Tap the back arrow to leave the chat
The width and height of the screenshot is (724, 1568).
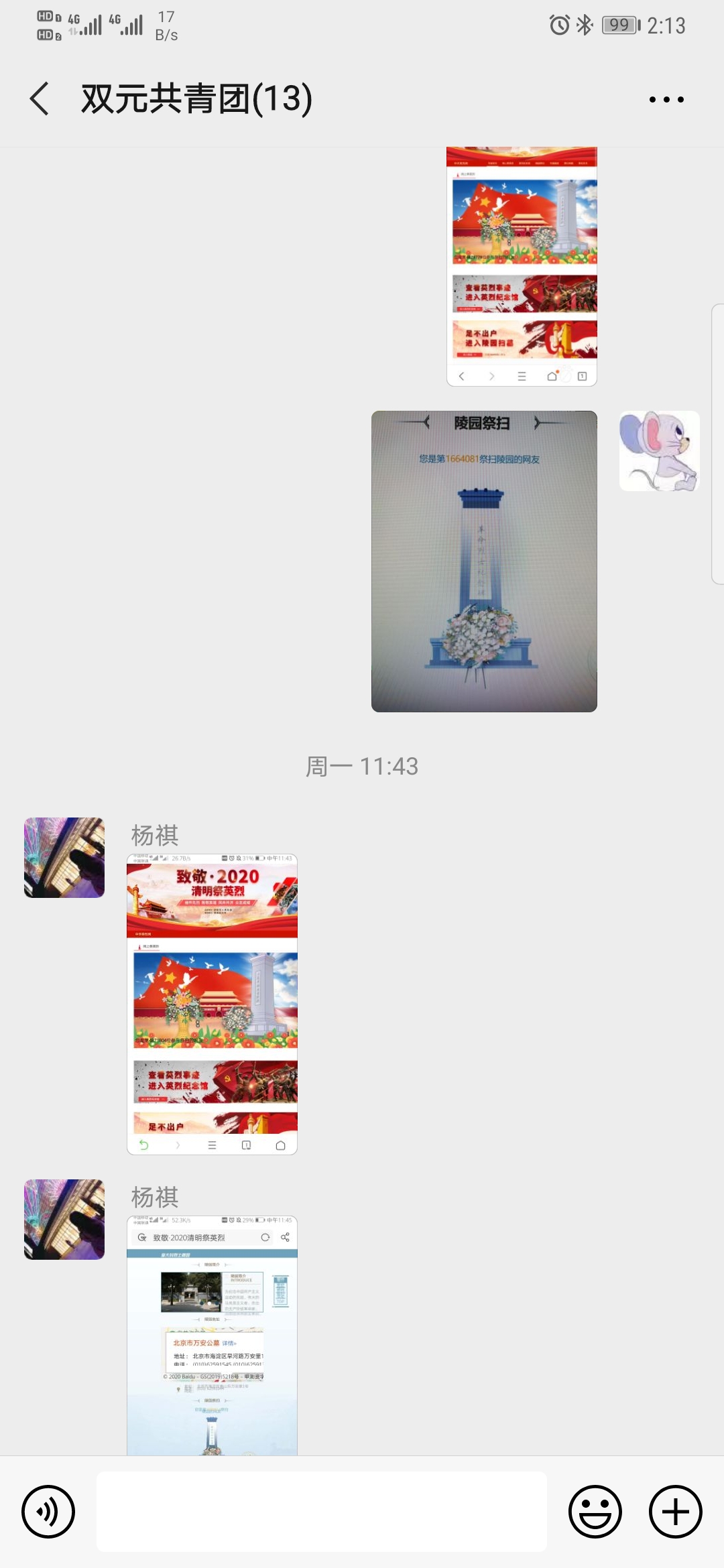pos(38,97)
